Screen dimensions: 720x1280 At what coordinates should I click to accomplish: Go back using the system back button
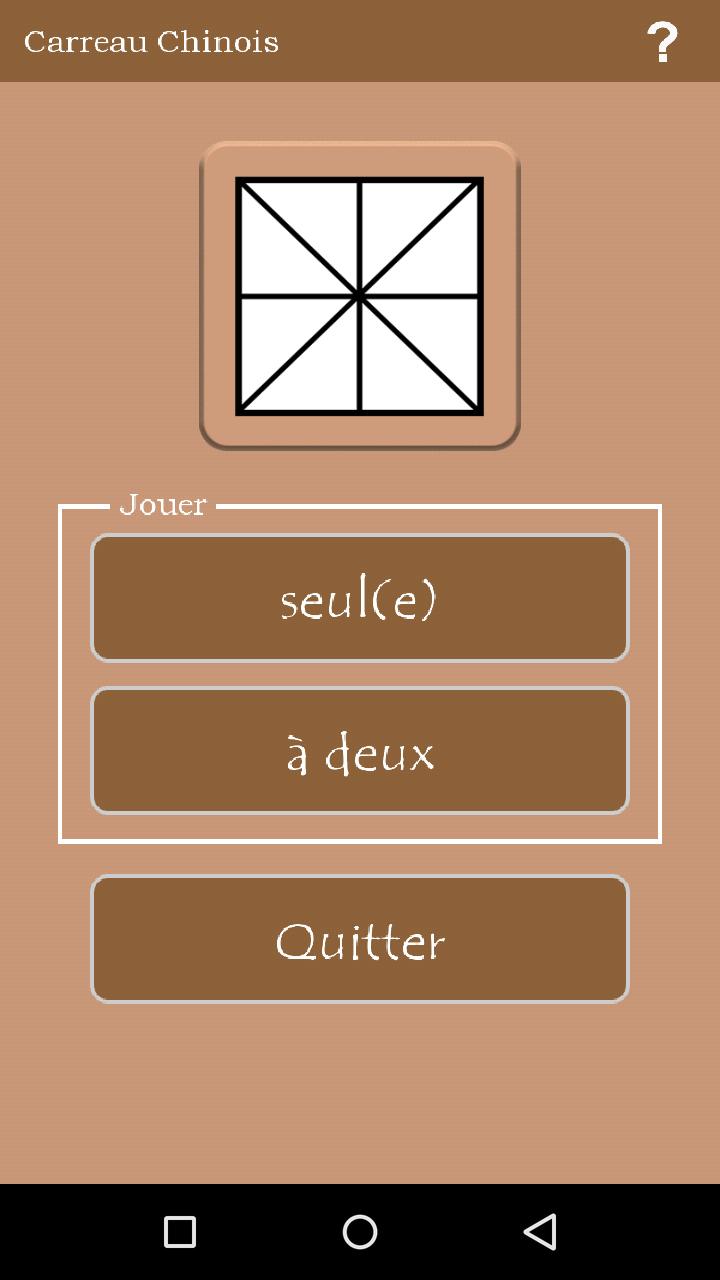(540, 1232)
